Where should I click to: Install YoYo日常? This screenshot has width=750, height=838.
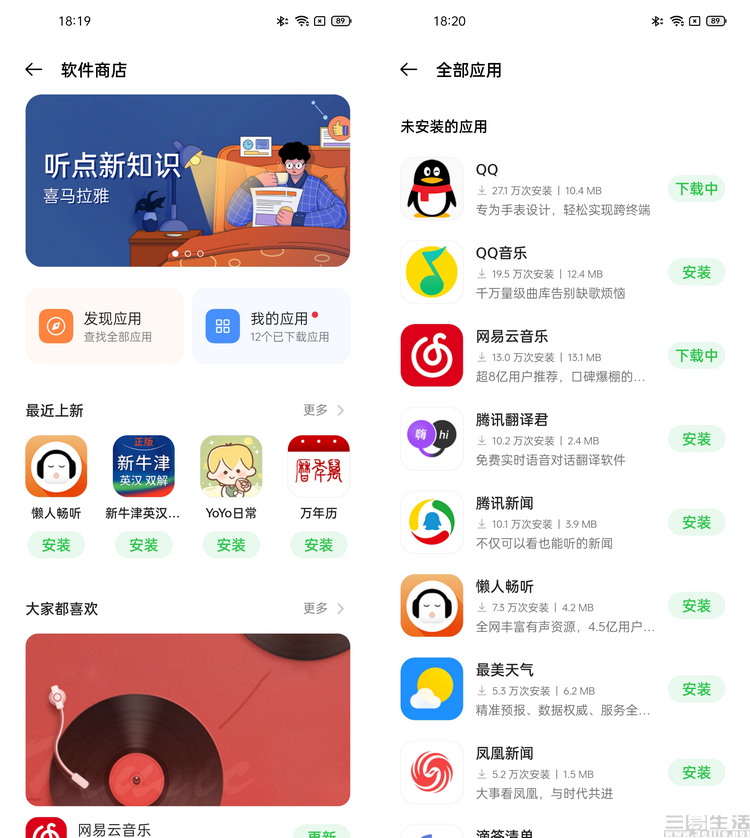pos(231,545)
